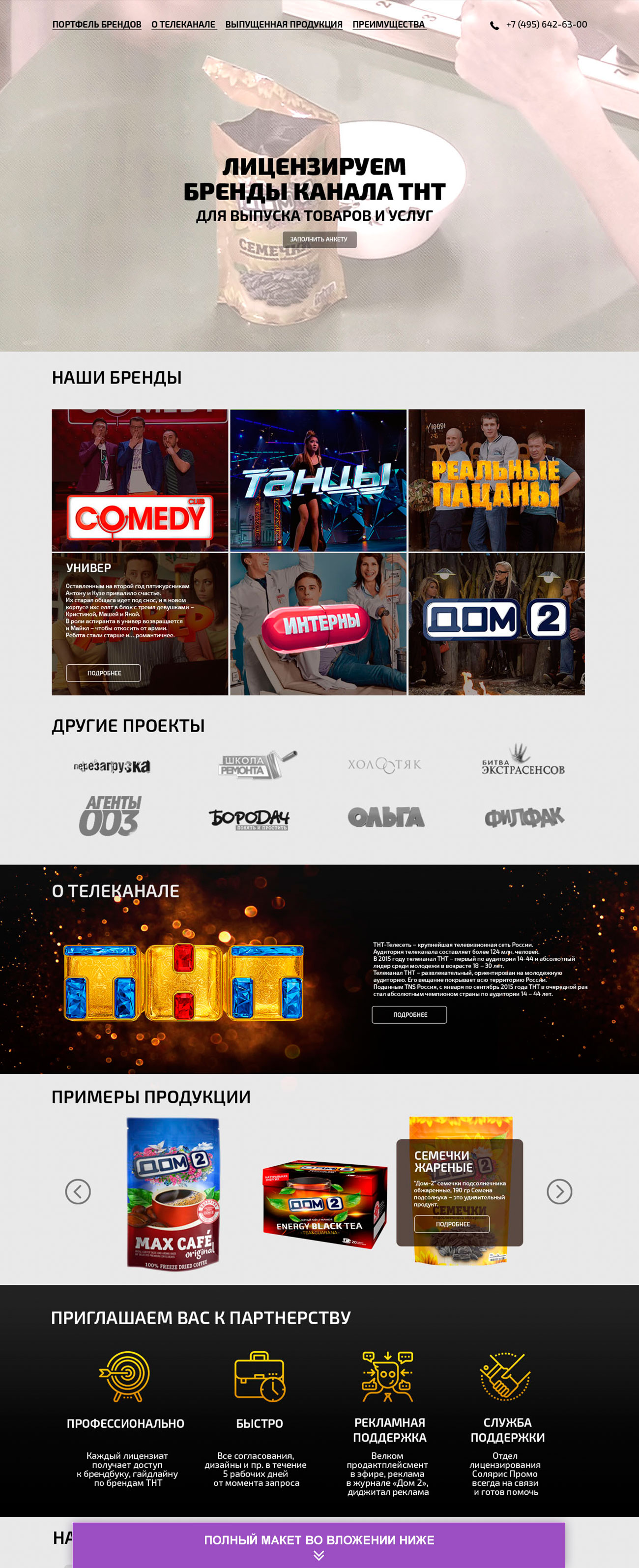Open the Дом 2 brand tile
This screenshot has height=1568, width=639.
[x=496, y=624]
